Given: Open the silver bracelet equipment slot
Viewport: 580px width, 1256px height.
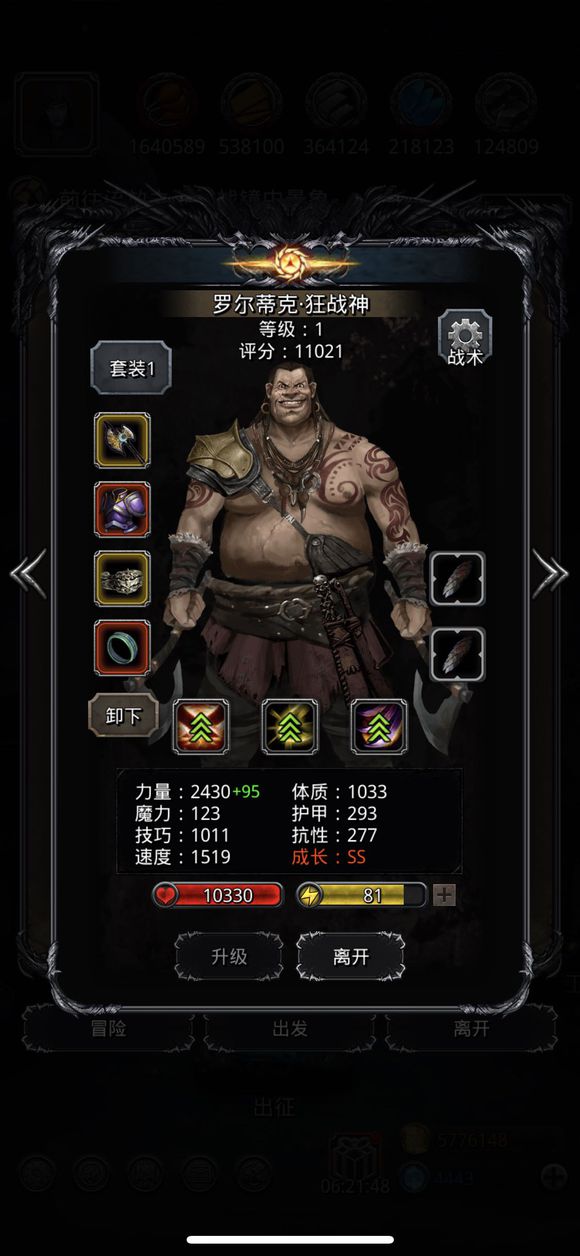Looking at the screenshot, I should (123, 578).
